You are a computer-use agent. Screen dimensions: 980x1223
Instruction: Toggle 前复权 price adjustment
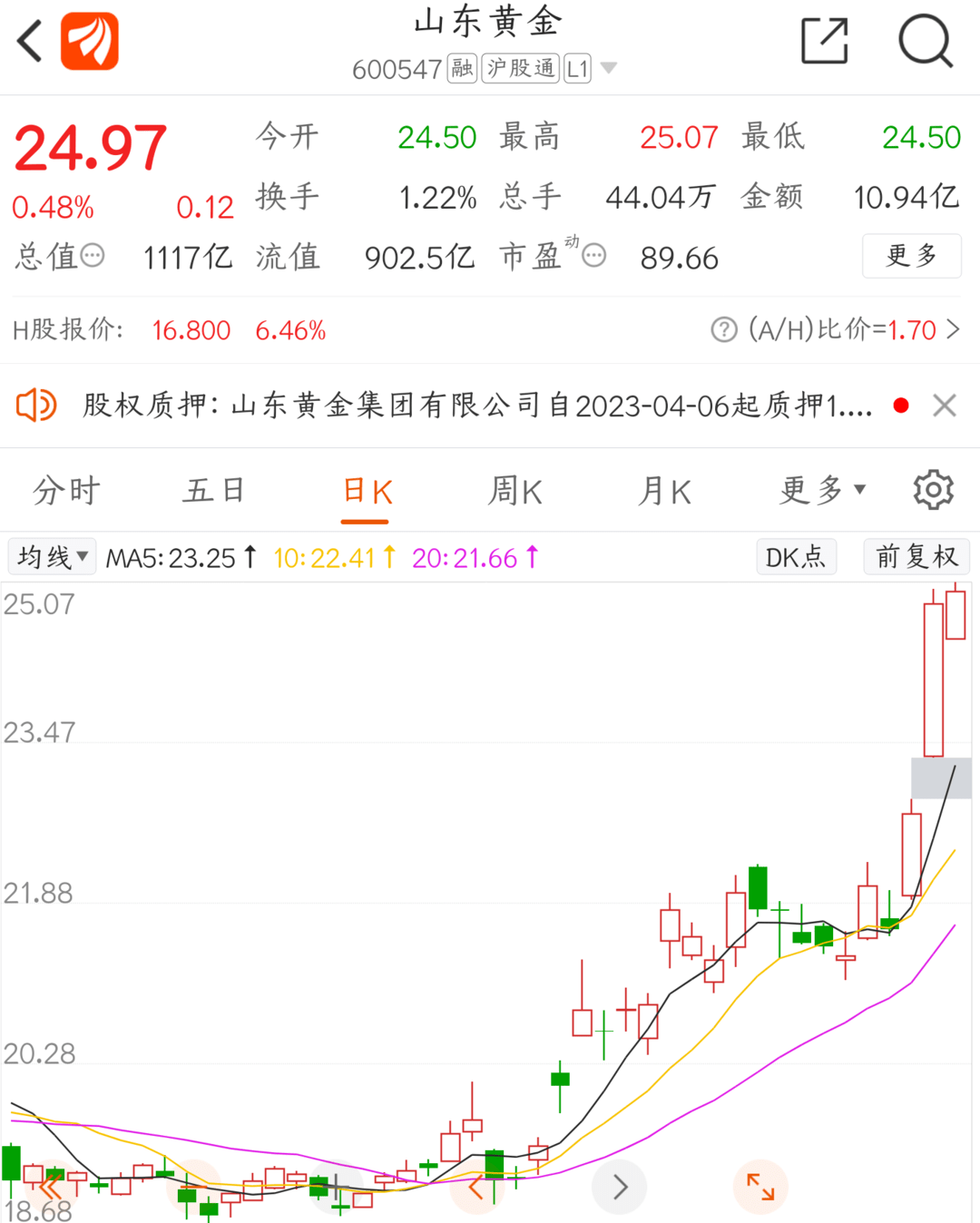916,556
